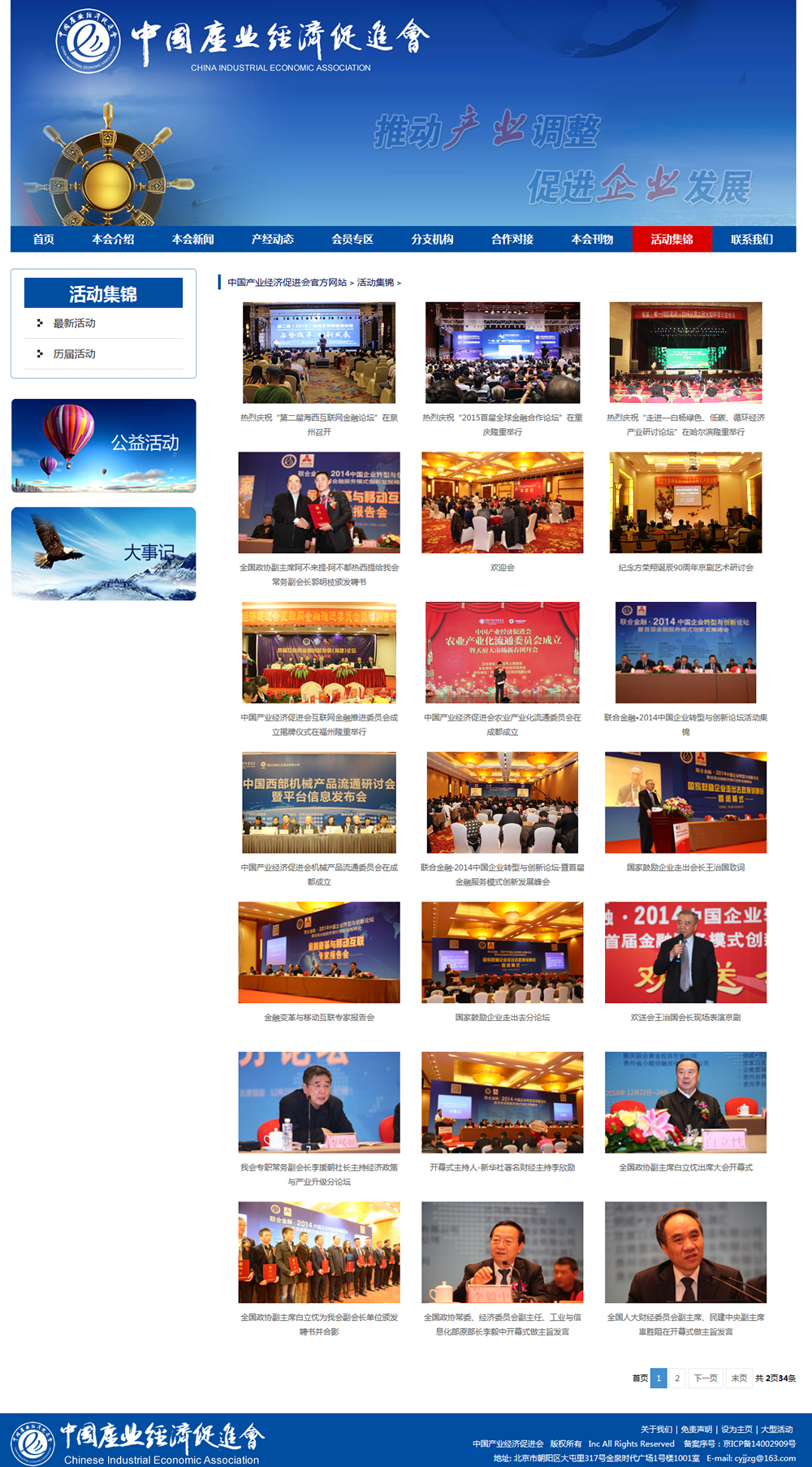The width and height of the screenshot is (812, 1467).
Task: Select 分支机构 in the navigation bar
Action: (432, 240)
